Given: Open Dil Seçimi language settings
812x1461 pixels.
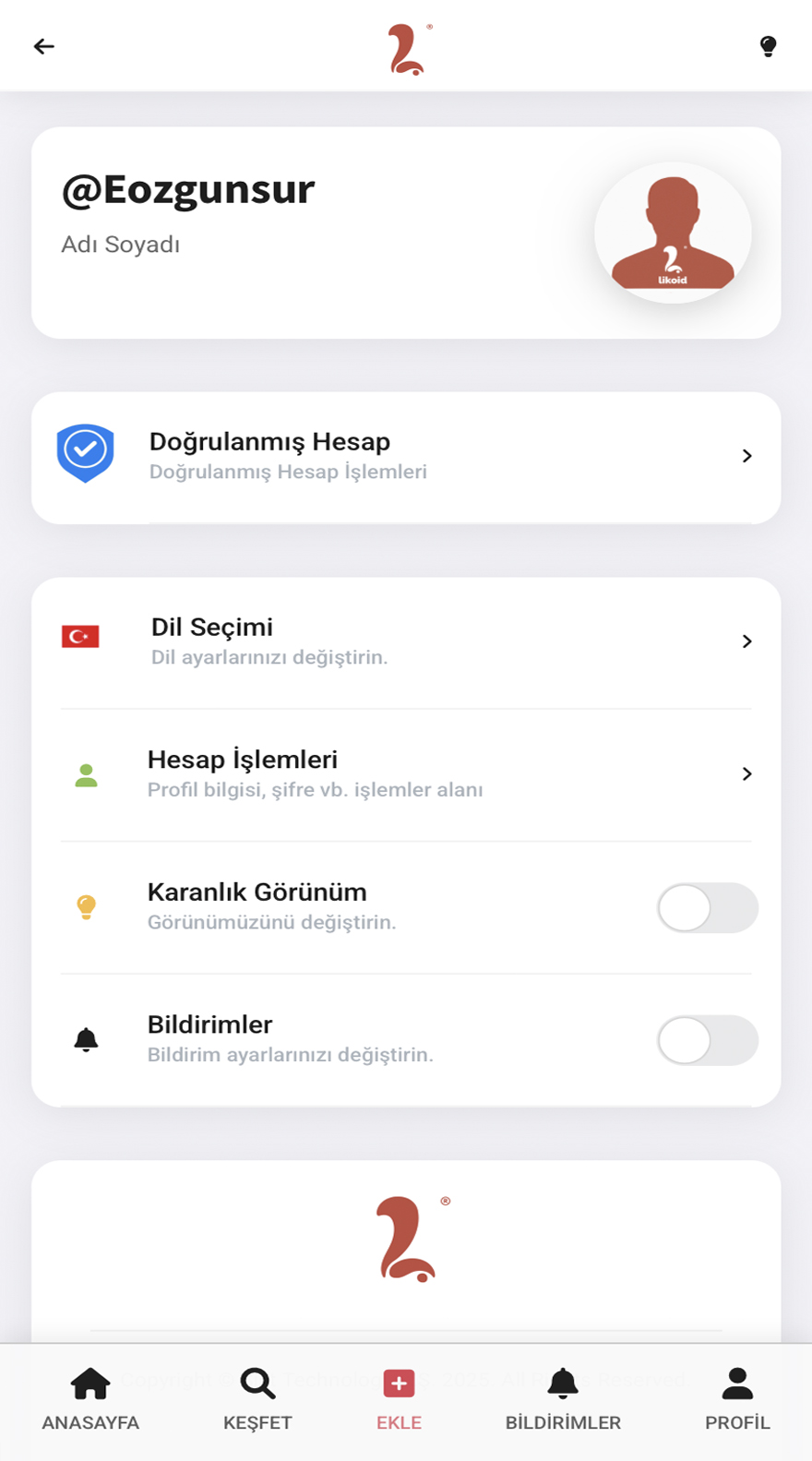Looking at the screenshot, I should click(x=406, y=641).
